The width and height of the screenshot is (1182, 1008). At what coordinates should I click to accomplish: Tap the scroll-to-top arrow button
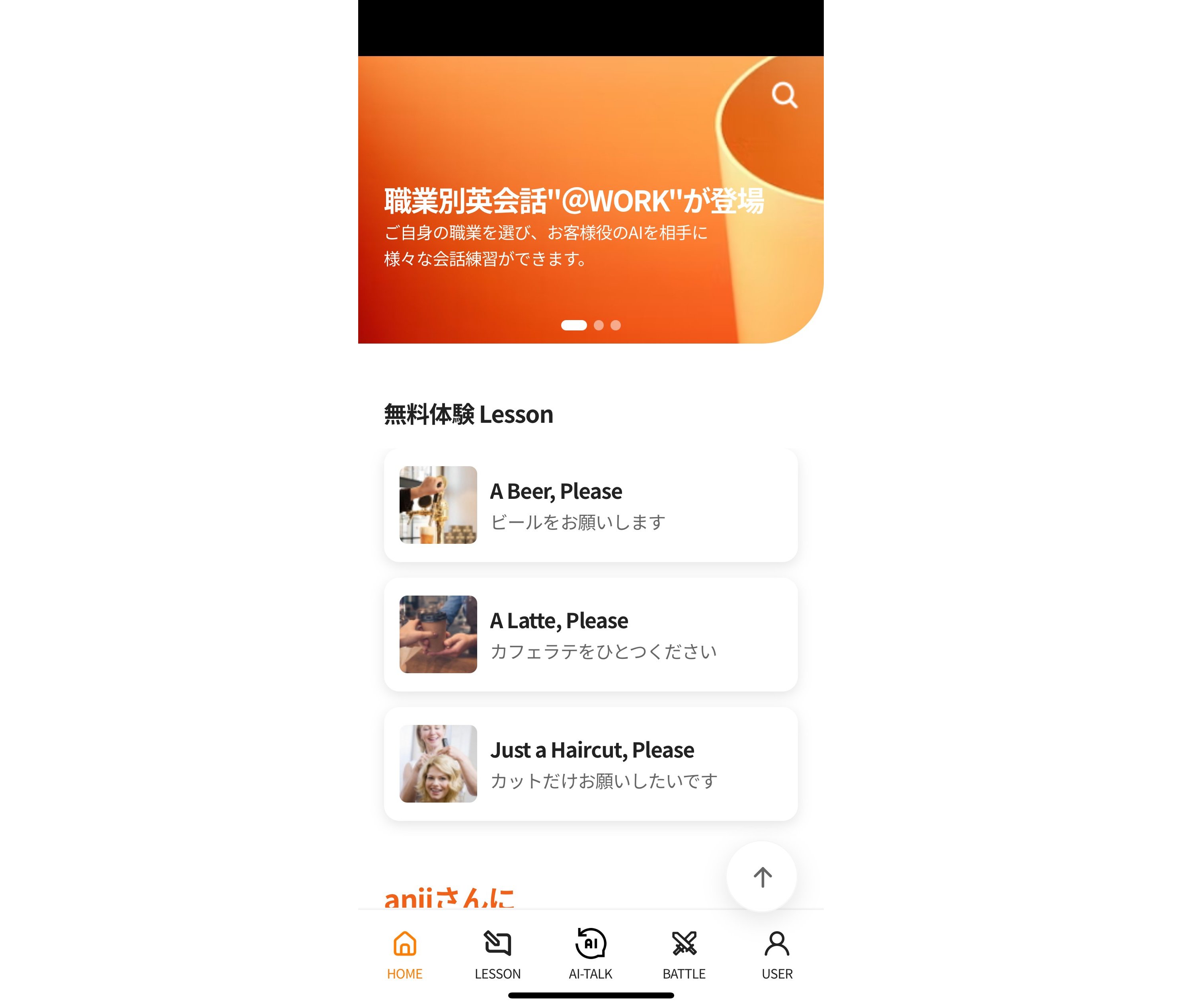762,876
